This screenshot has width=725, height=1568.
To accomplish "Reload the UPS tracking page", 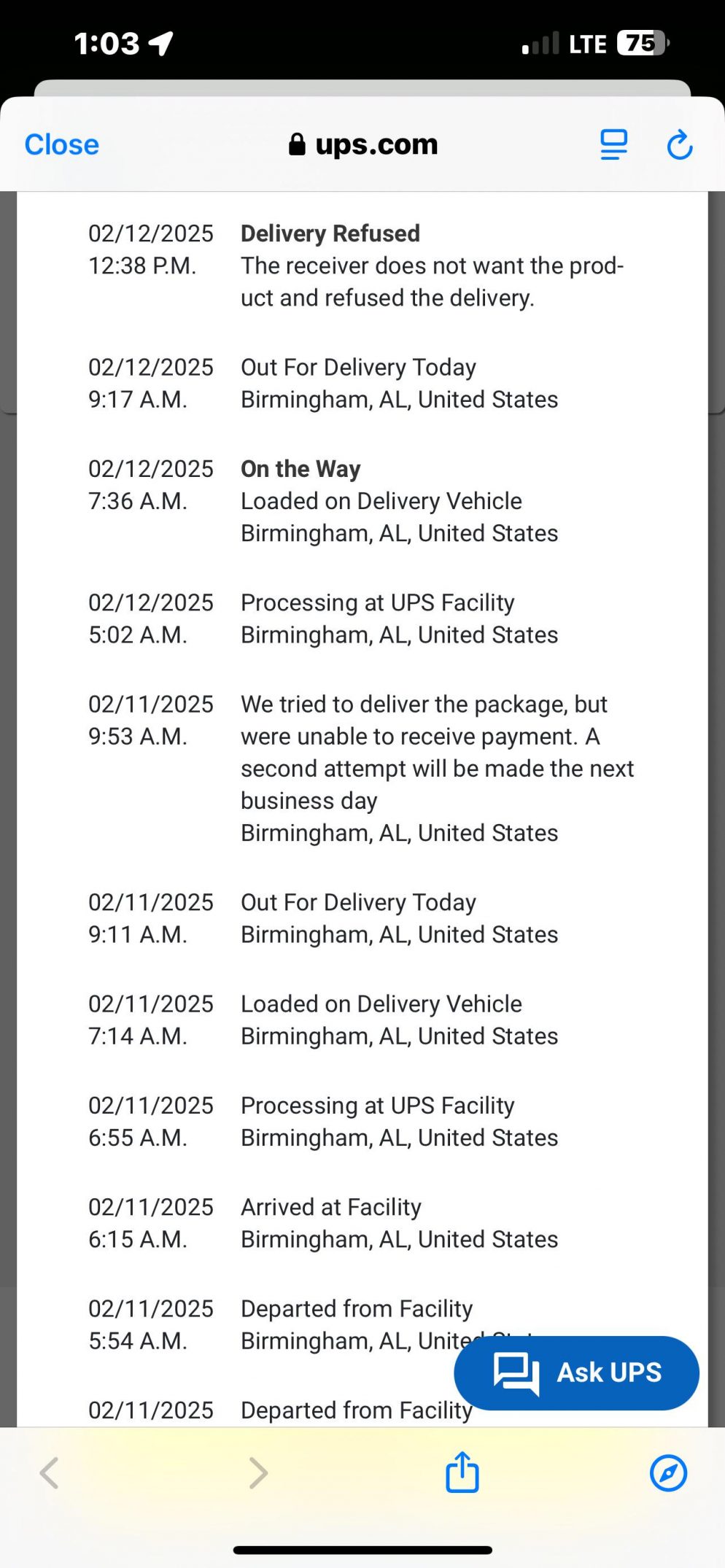I will click(680, 144).
